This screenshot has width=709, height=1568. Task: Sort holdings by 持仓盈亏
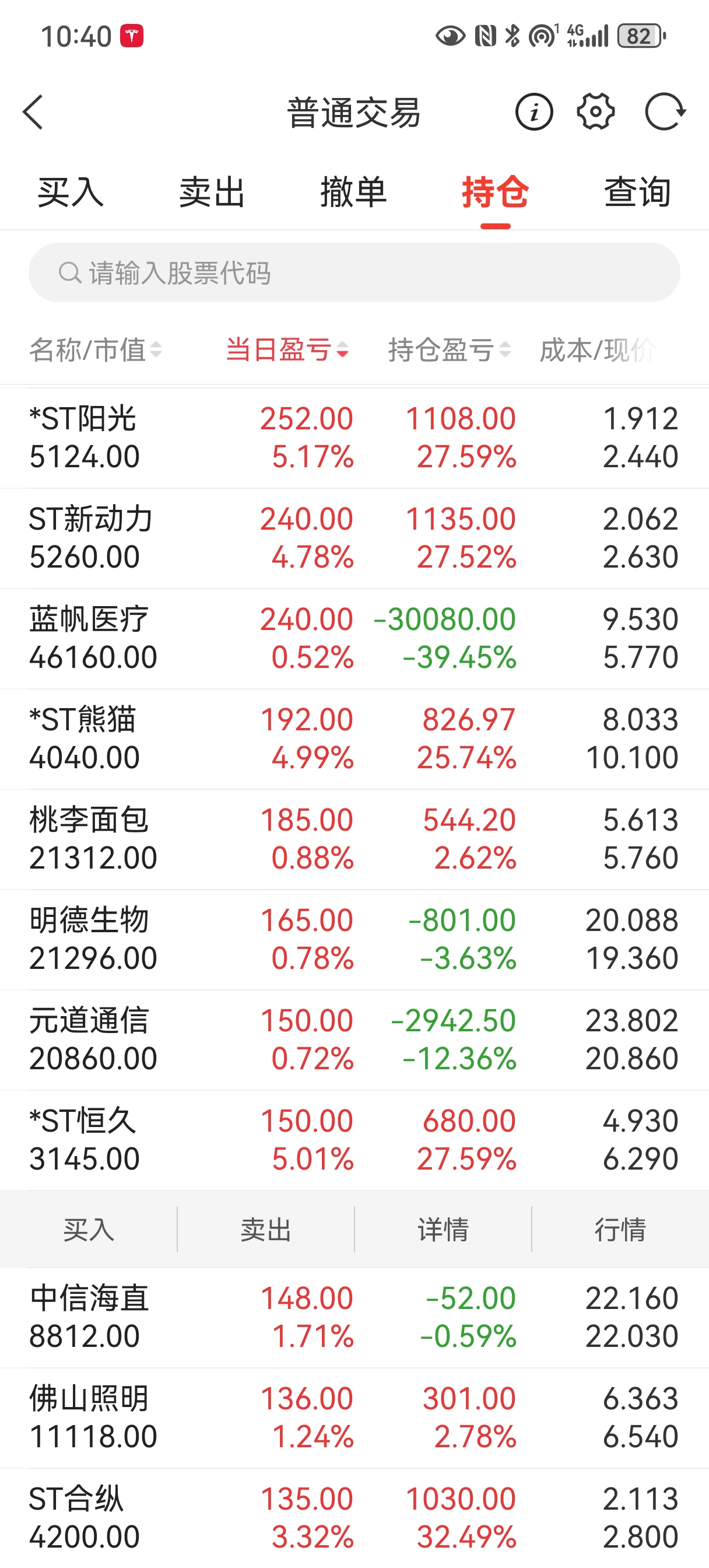449,350
